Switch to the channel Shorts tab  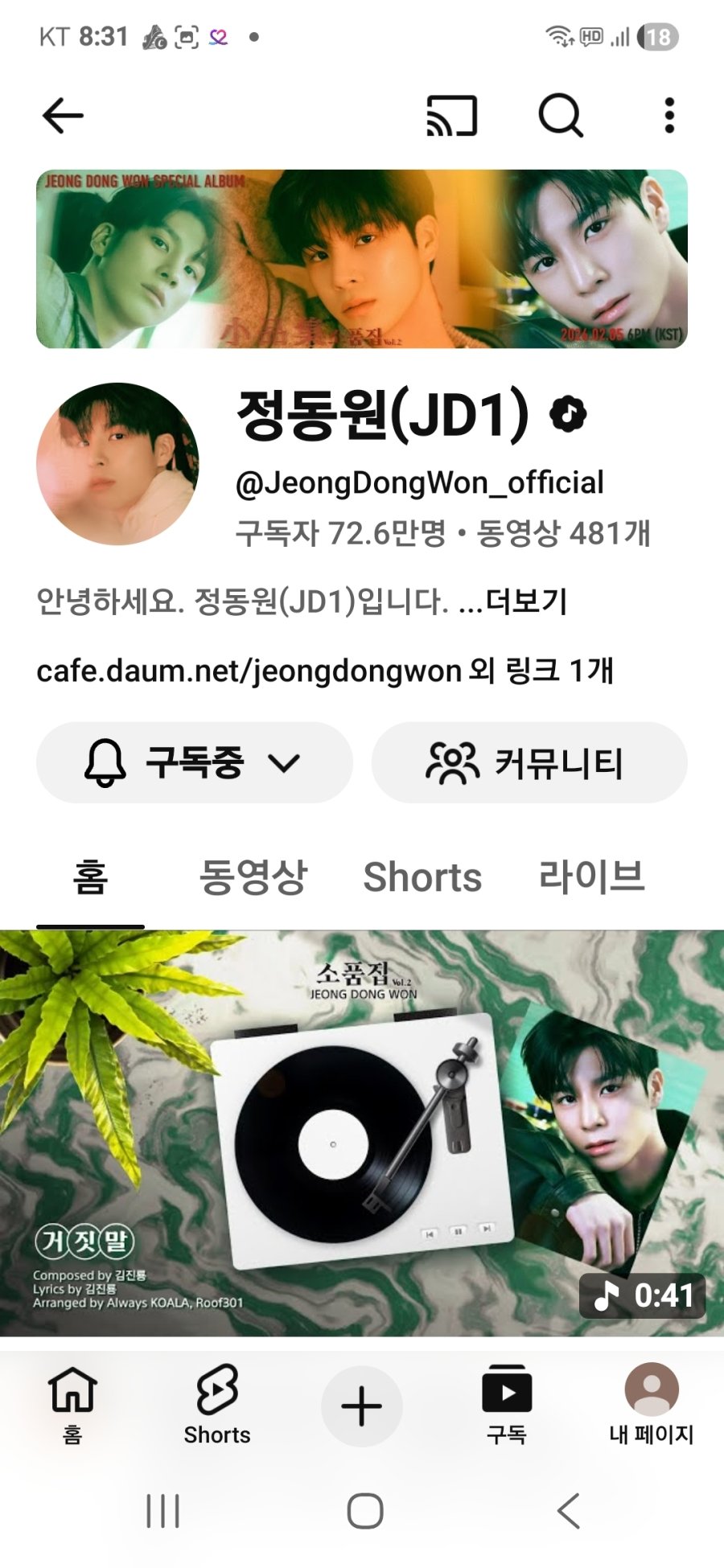[x=422, y=876]
